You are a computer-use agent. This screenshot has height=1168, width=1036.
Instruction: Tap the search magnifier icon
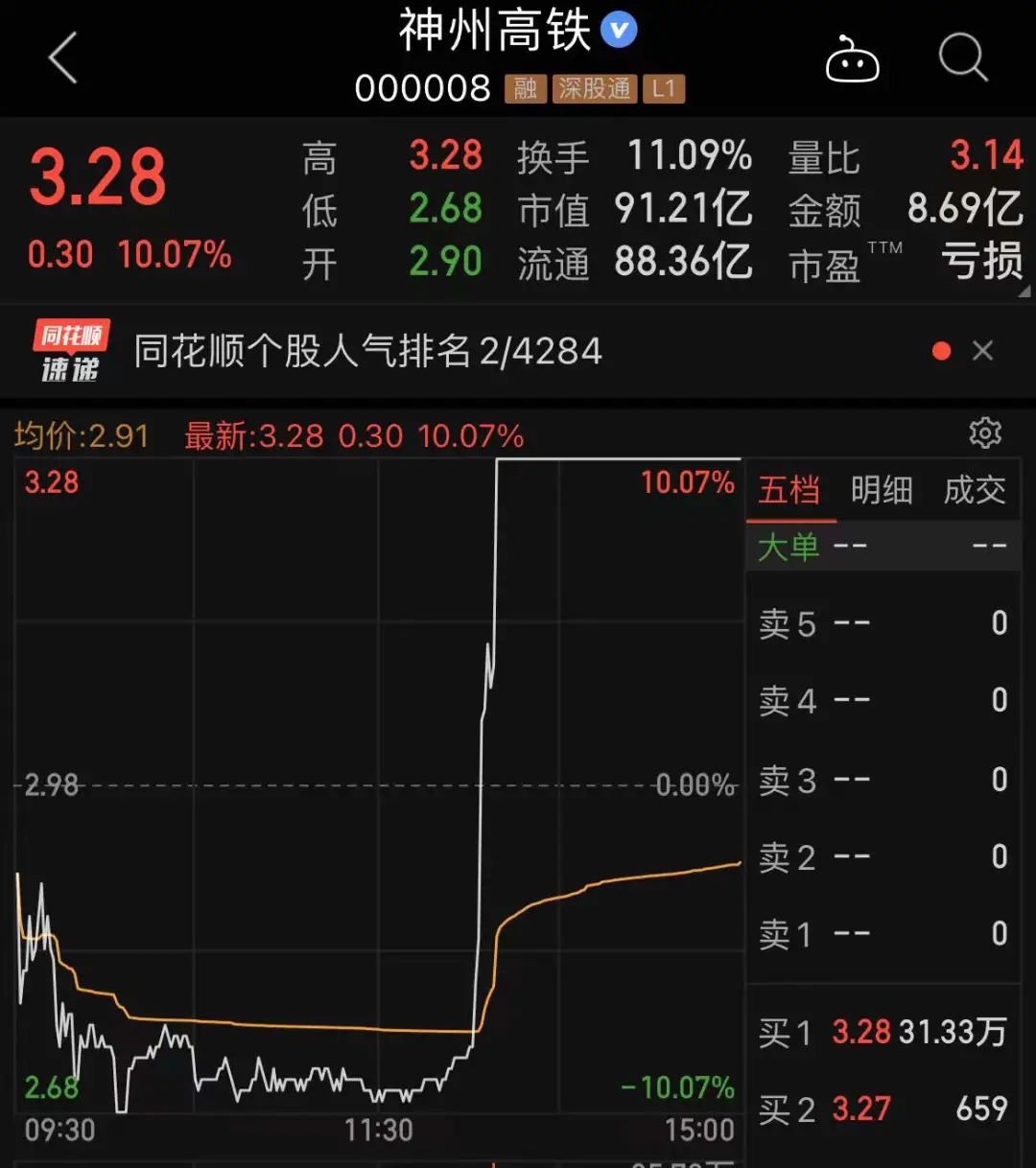(962, 58)
